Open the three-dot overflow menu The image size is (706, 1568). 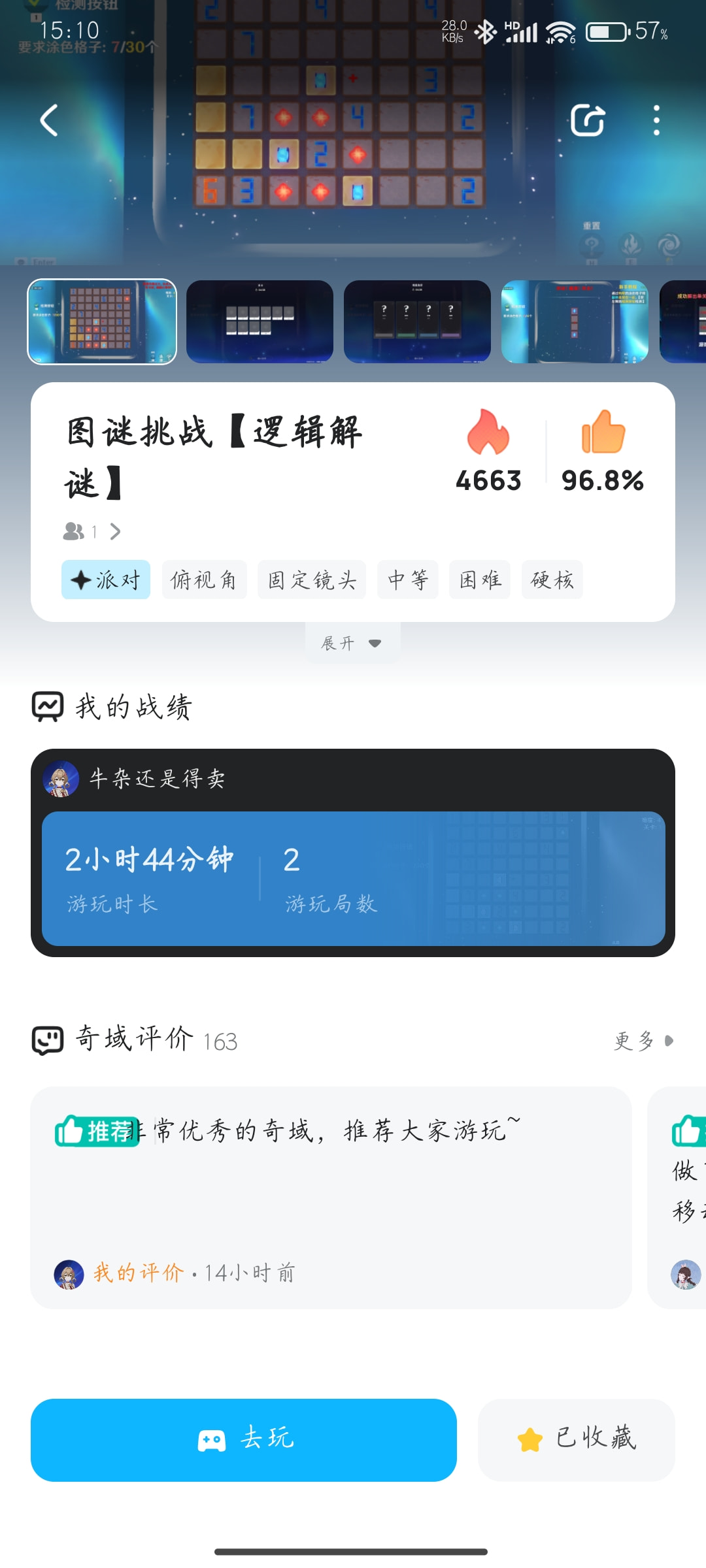coord(656,120)
